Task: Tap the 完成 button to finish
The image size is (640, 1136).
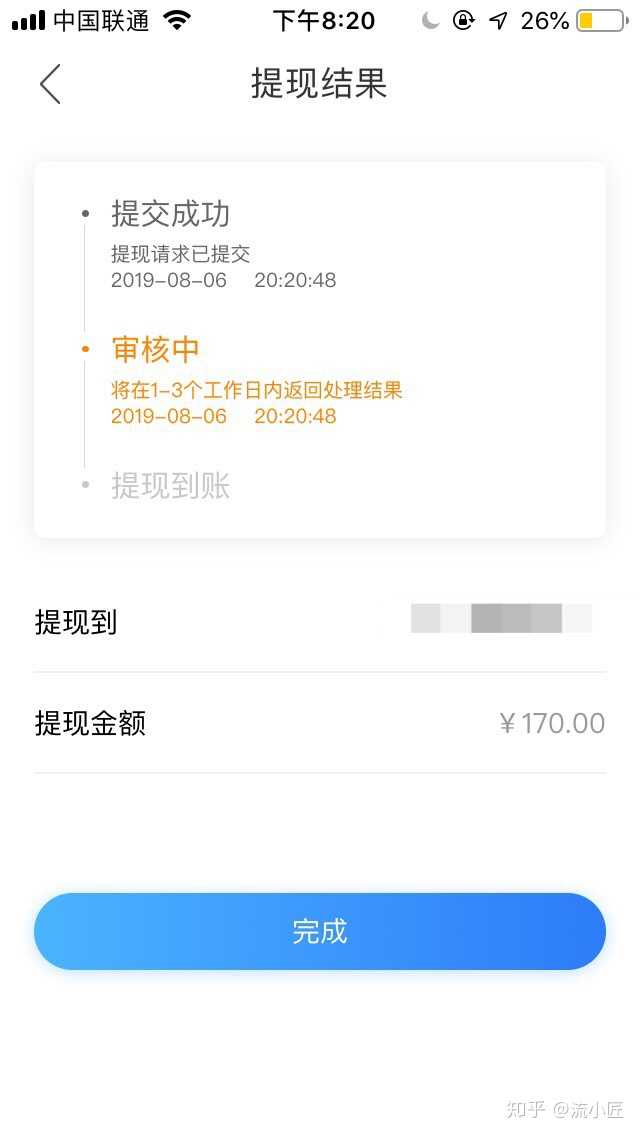Action: pos(320,931)
